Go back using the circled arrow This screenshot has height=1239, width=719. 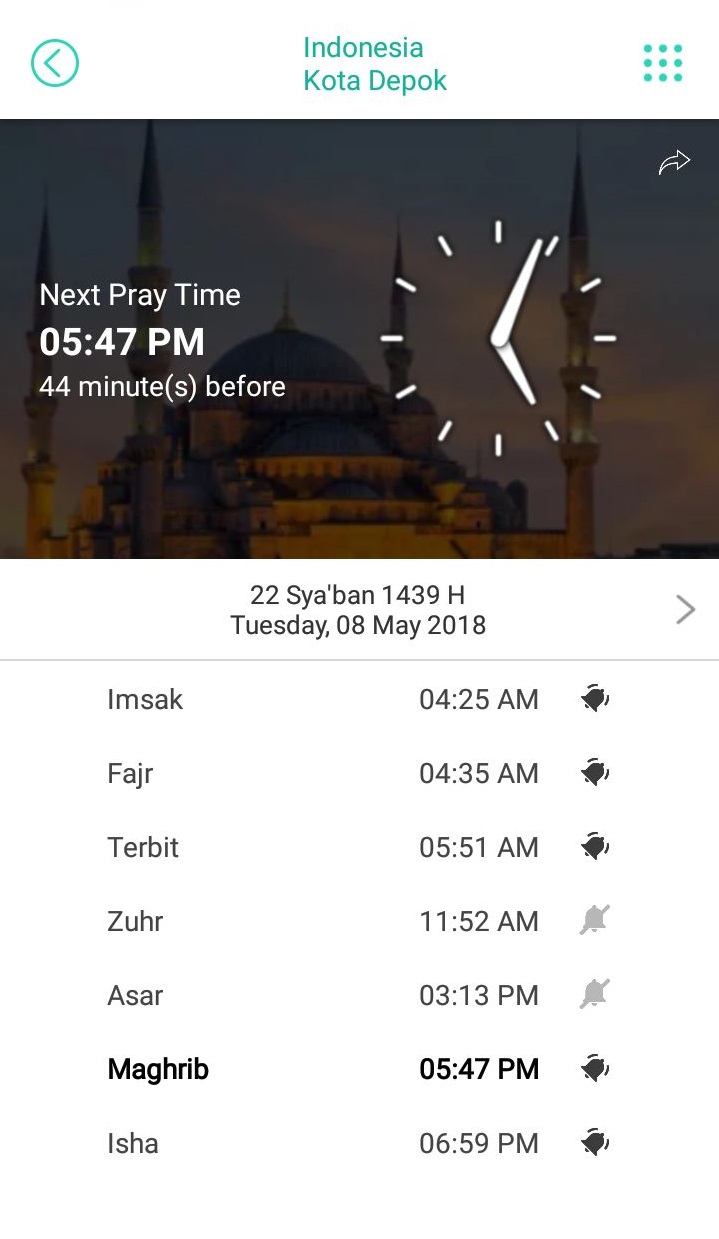[55, 63]
